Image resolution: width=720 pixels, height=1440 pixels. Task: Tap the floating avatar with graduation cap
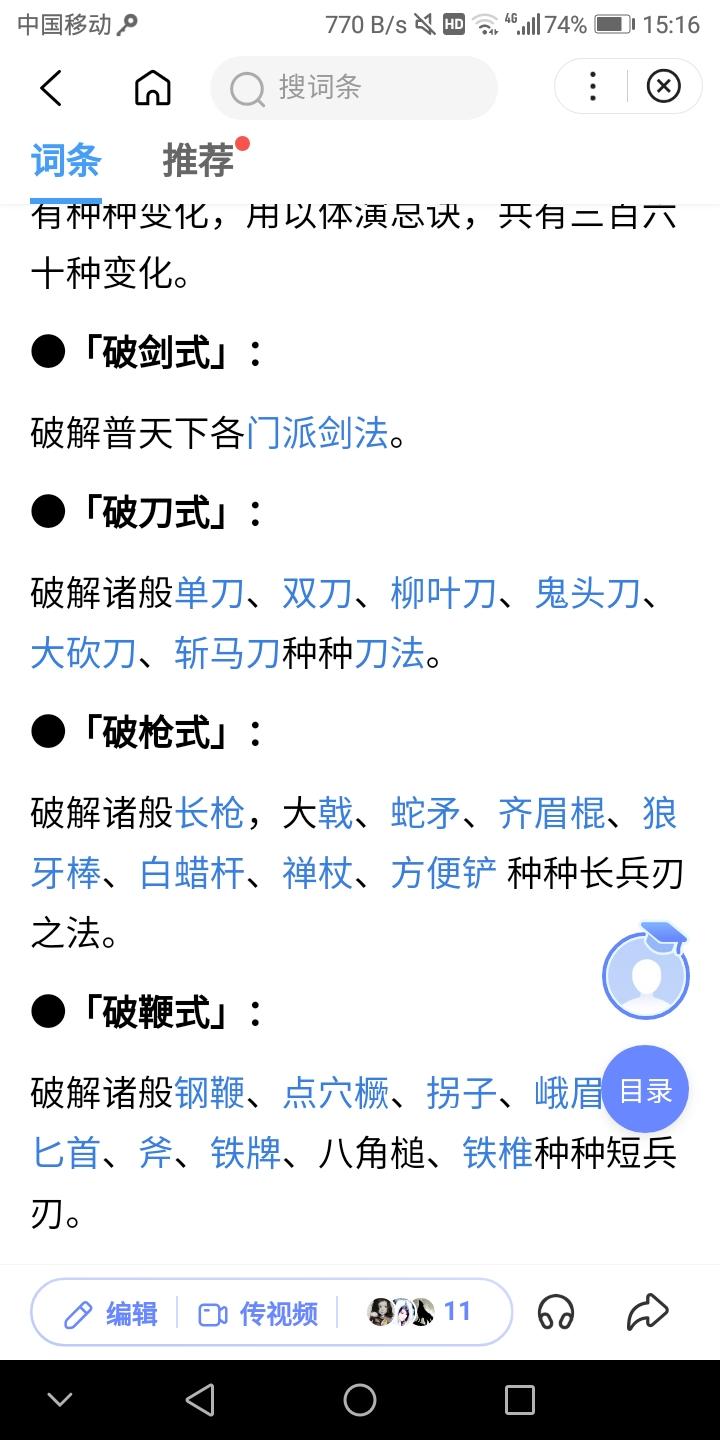pyautogui.click(x=646, y=972)
